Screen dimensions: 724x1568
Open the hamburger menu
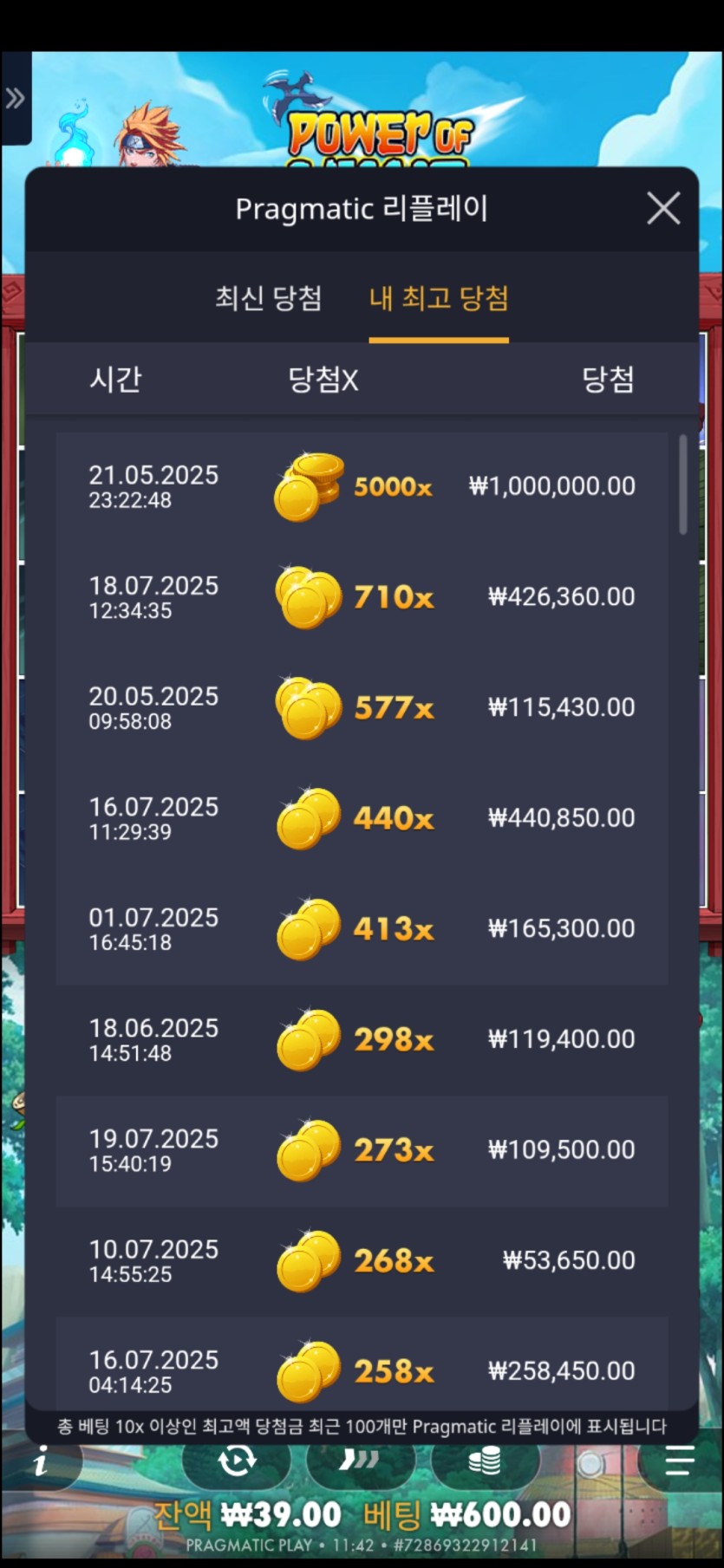[680, 1462]
